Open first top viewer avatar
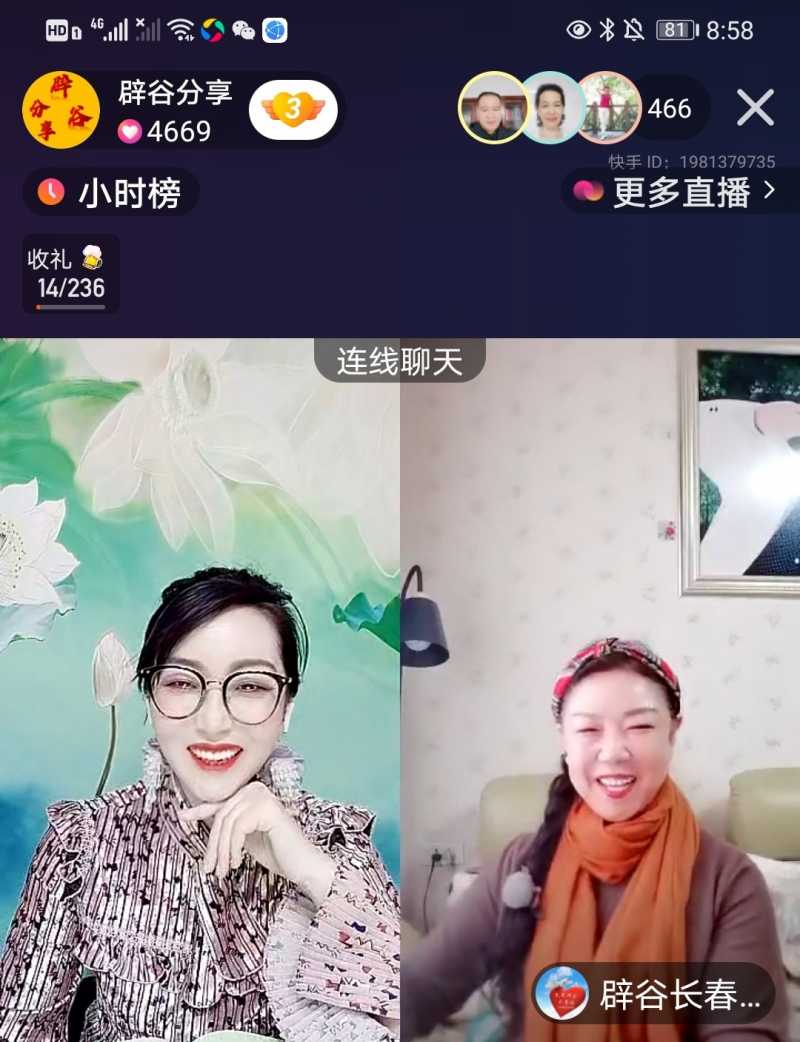 pyautogui.click(x=493, y=108)
